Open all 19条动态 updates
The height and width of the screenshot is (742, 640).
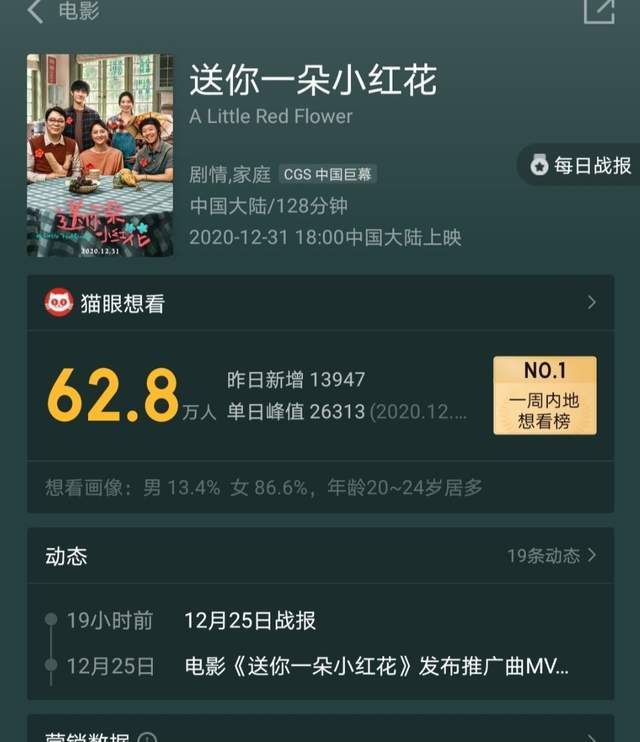coord(551,556)
